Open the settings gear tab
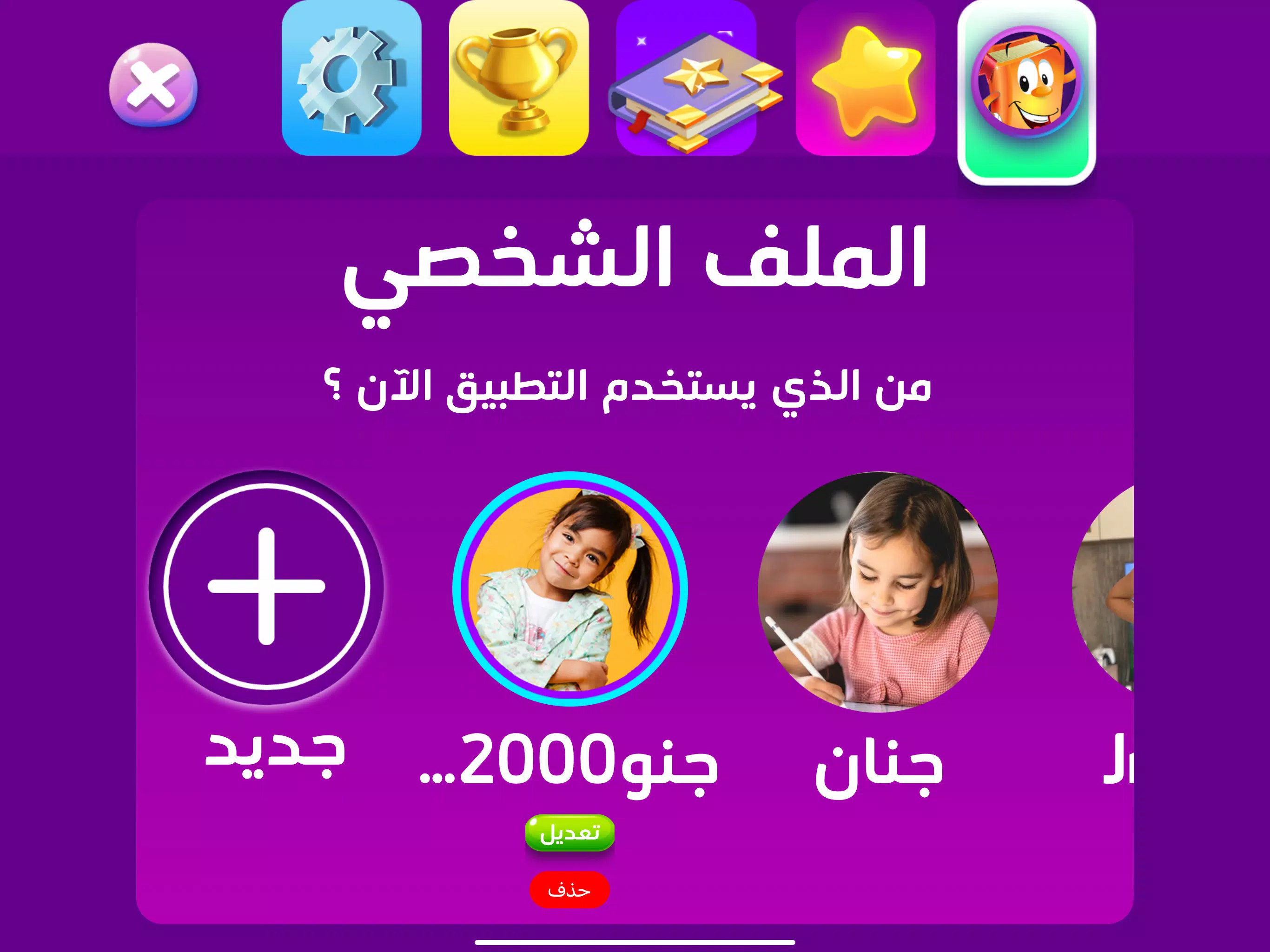 (351, 78)
